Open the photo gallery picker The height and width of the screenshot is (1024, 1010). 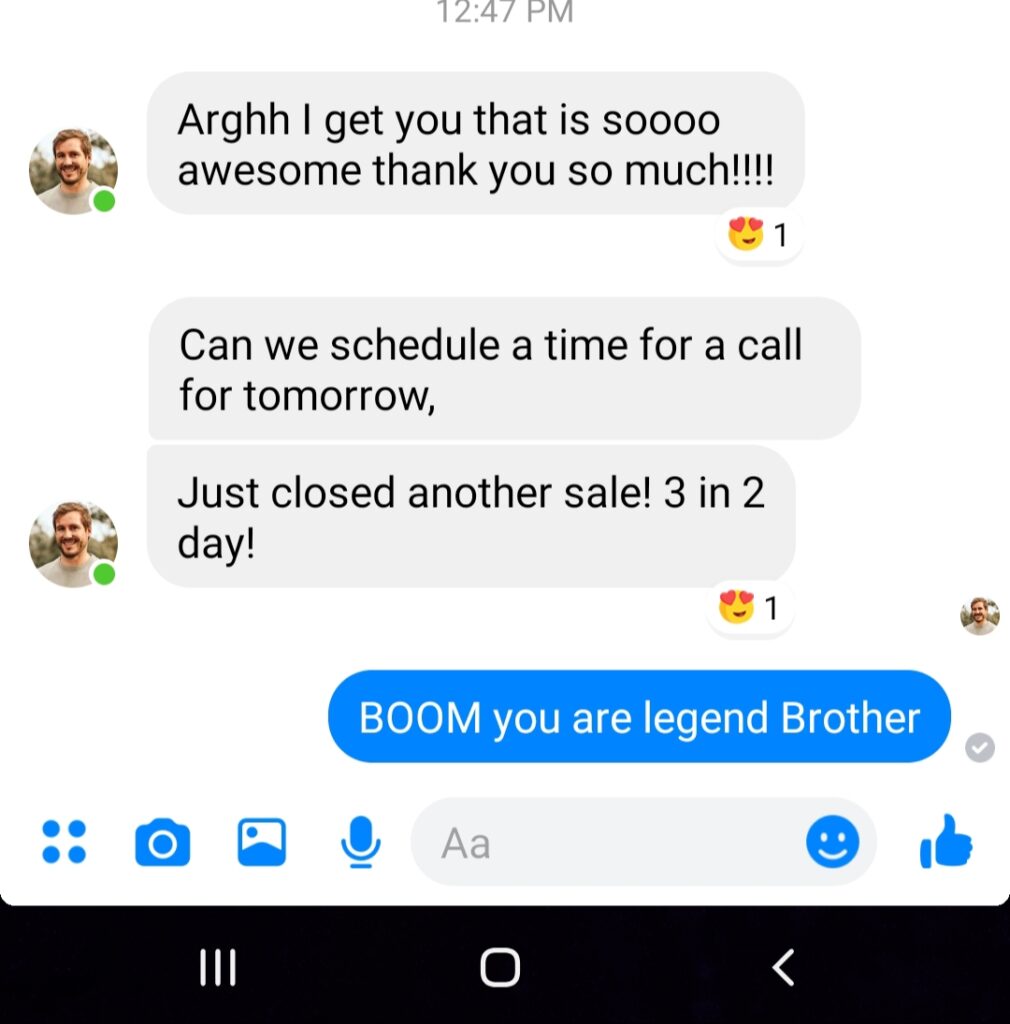tap(261, 842)
